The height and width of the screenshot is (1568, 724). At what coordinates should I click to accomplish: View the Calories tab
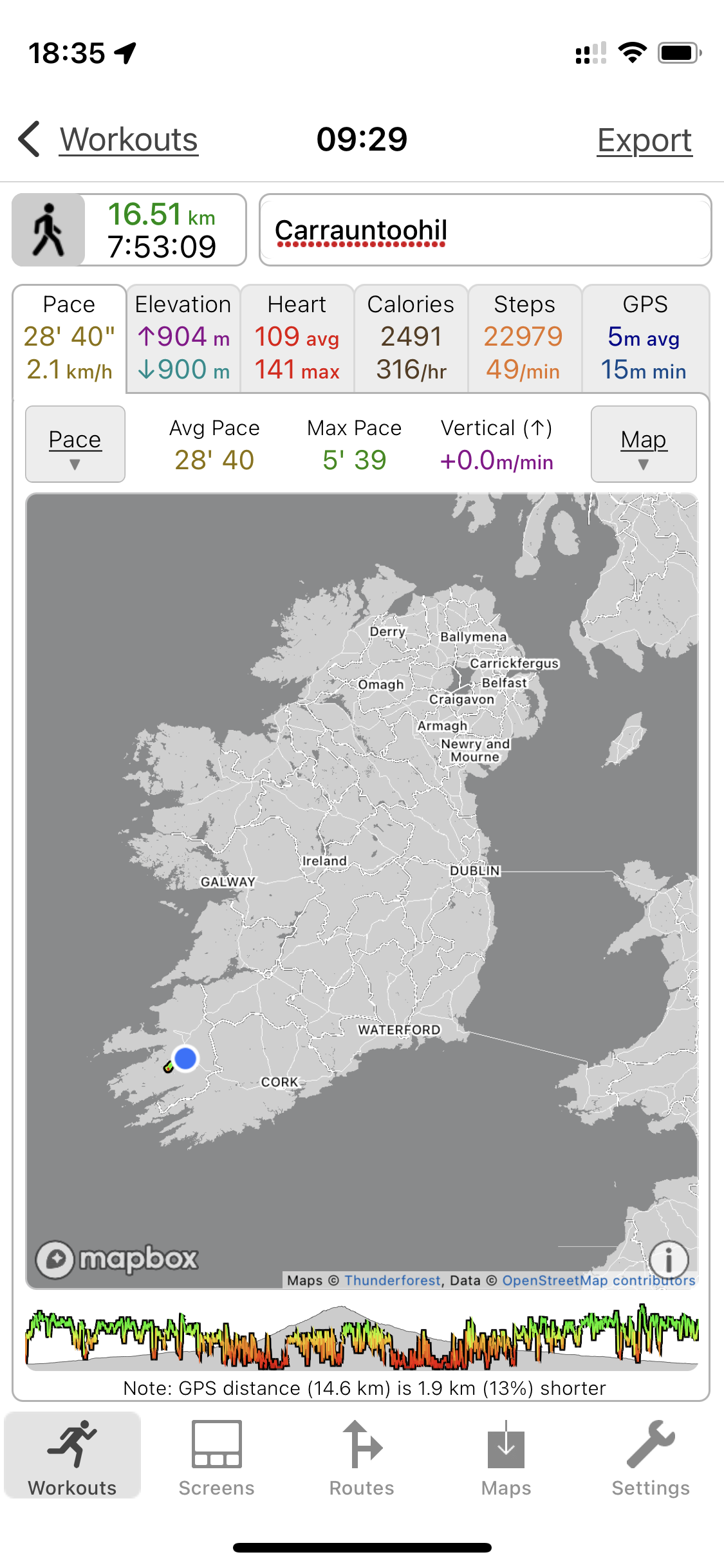411,339
